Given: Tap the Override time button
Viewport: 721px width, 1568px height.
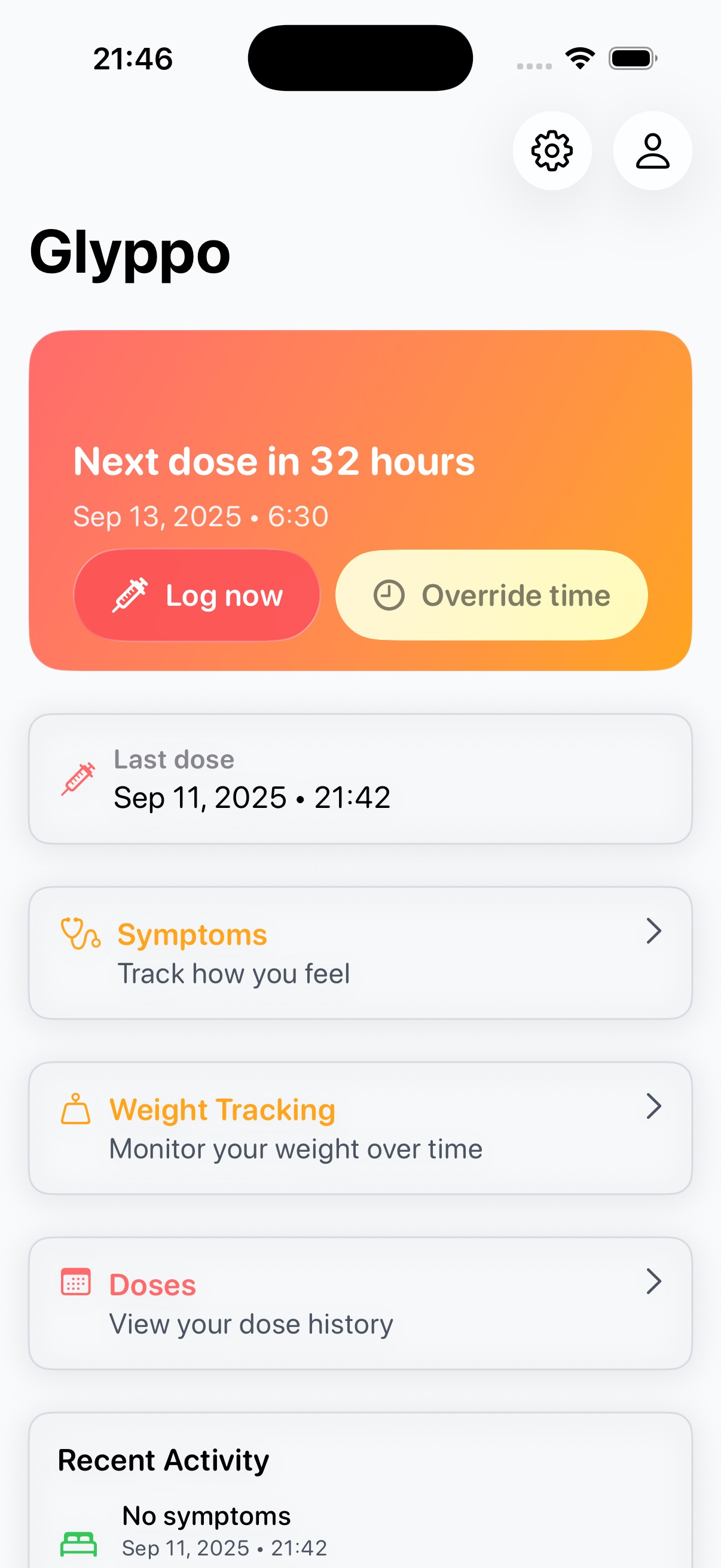Looking at the screenshot, I should point(491,594).
